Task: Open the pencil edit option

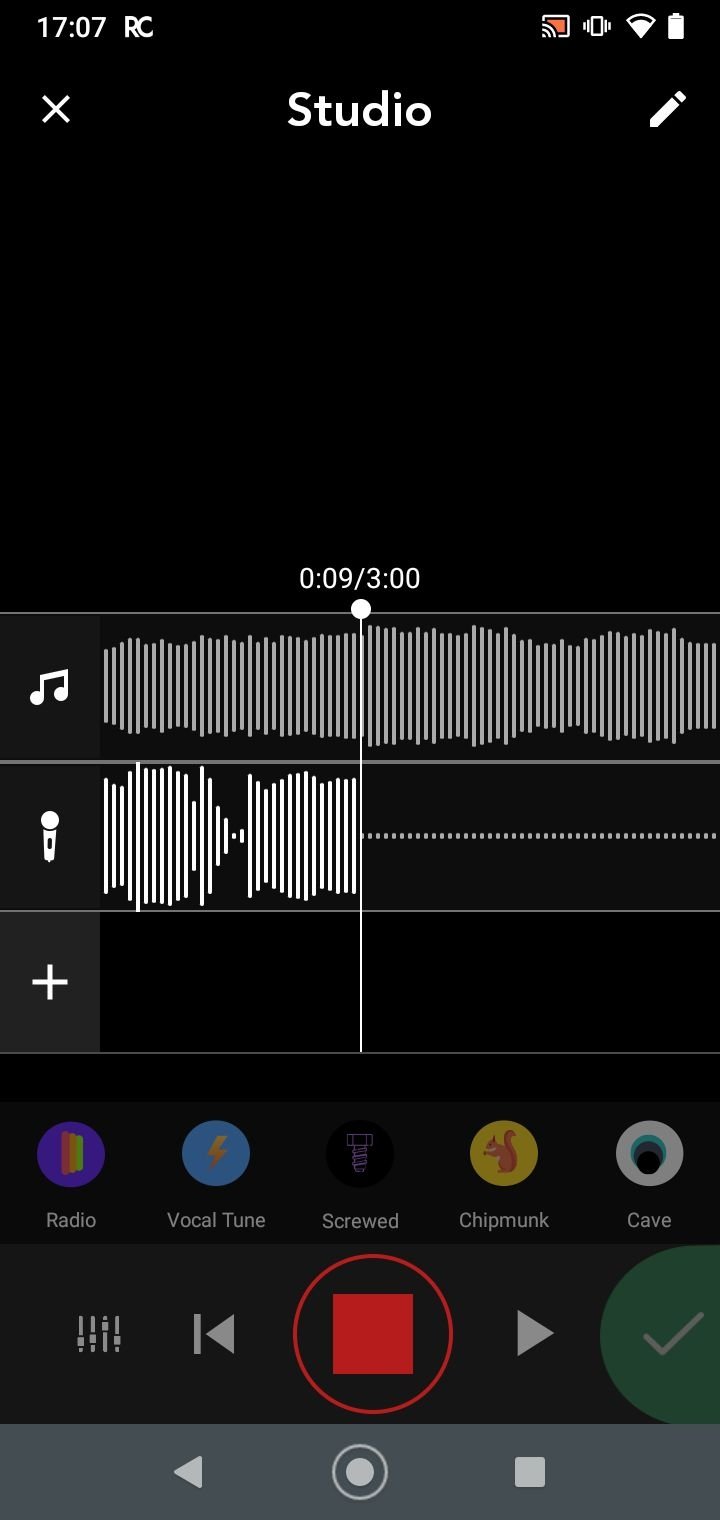Action: [x=668, y=109]
